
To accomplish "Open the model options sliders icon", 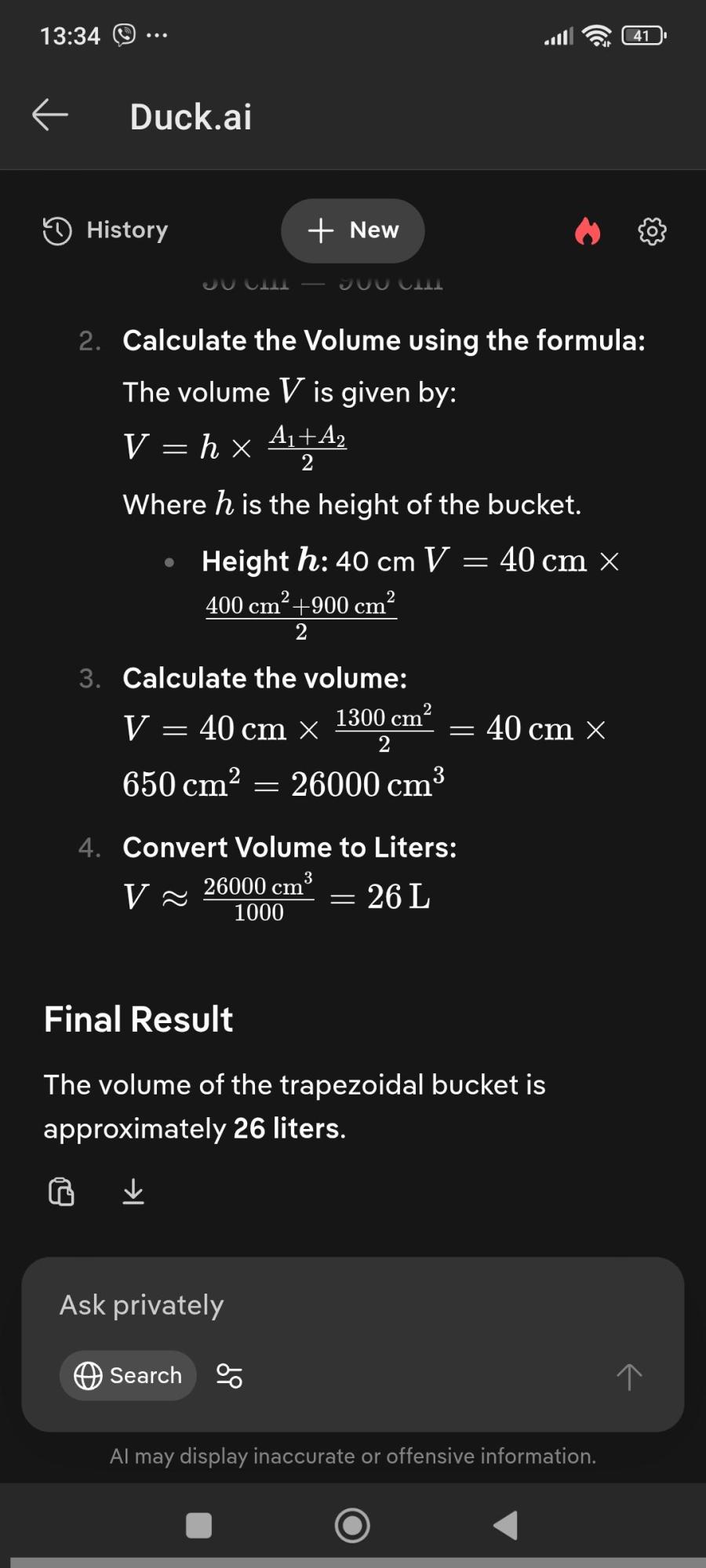I will tap(229, 1376).
